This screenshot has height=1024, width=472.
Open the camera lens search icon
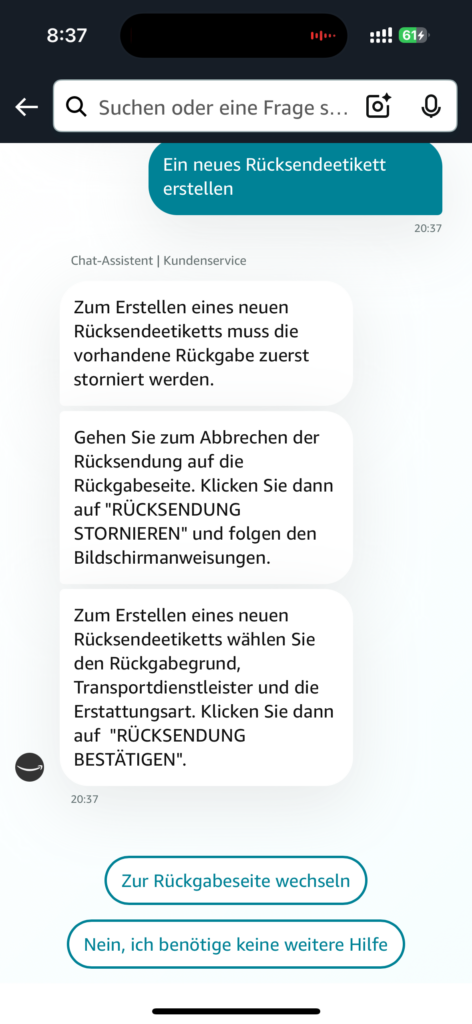378,106
